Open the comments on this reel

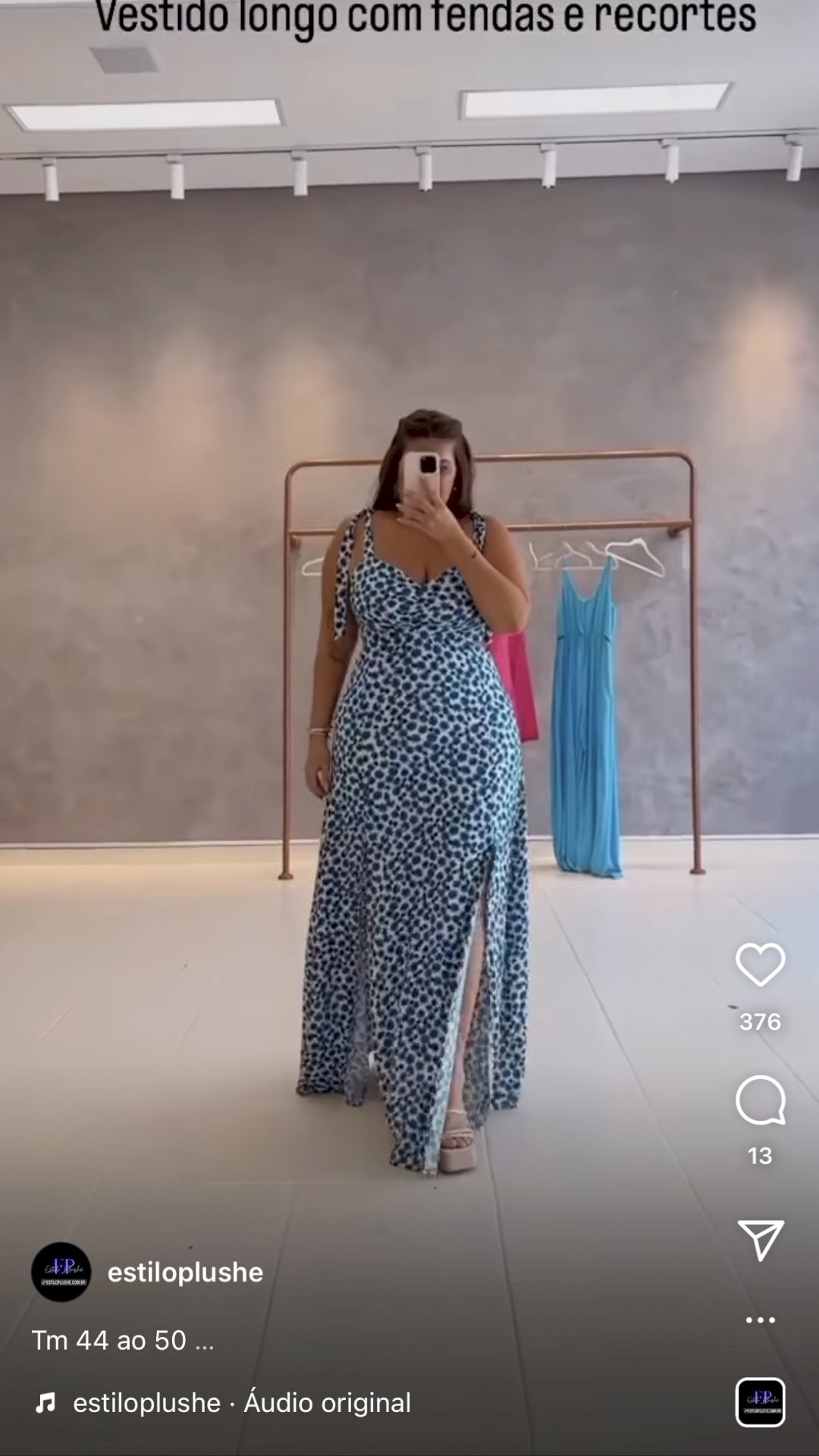(760, 1100)
